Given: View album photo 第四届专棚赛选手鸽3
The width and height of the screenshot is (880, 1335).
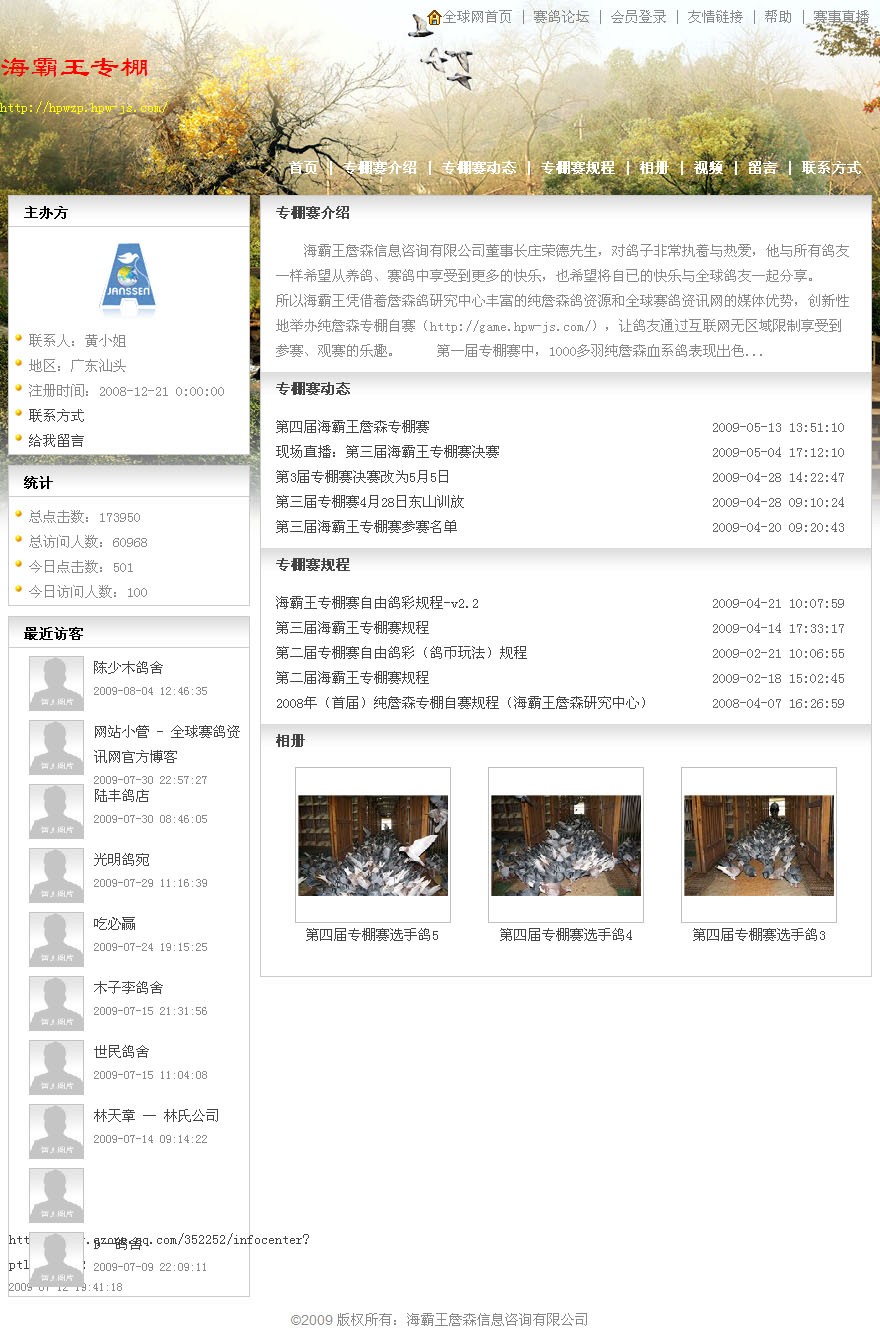Looking at the screenshot, I should click(758, 845).
